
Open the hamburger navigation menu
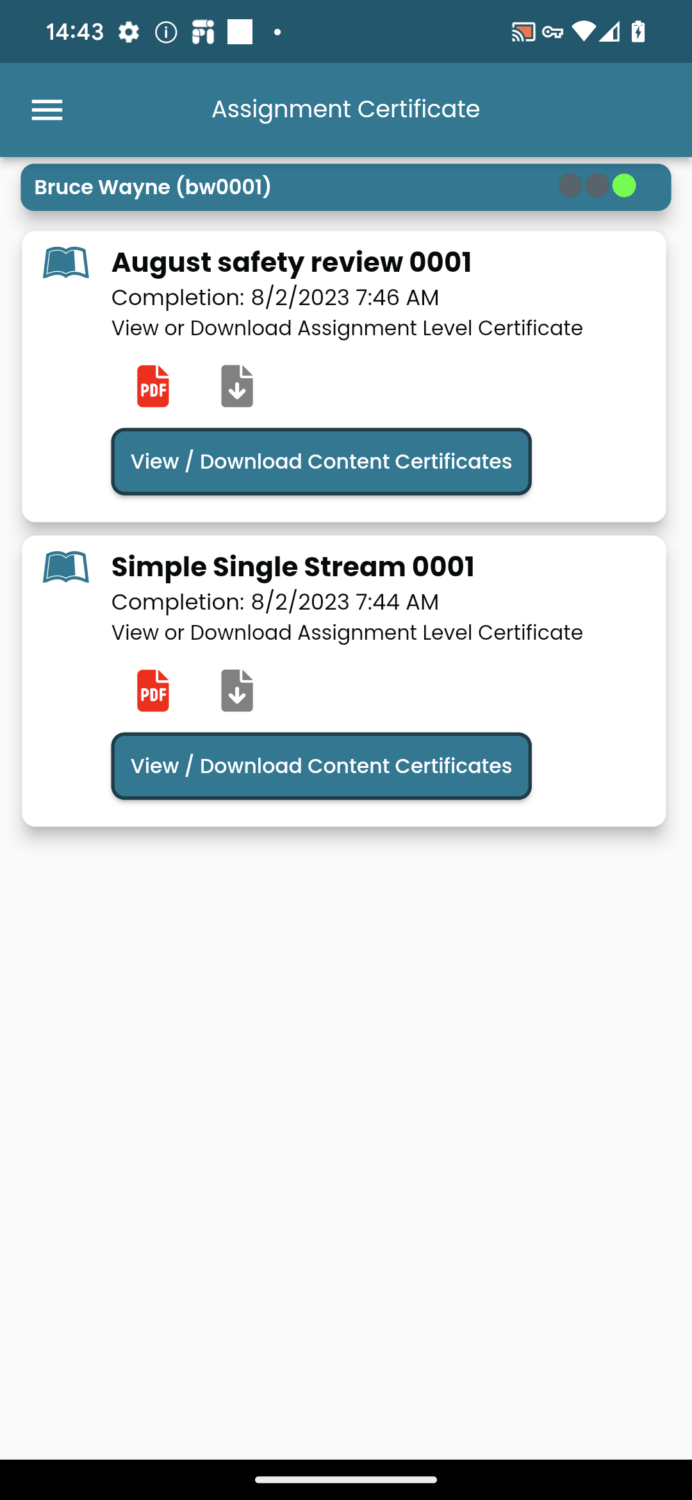click(47, 110)
